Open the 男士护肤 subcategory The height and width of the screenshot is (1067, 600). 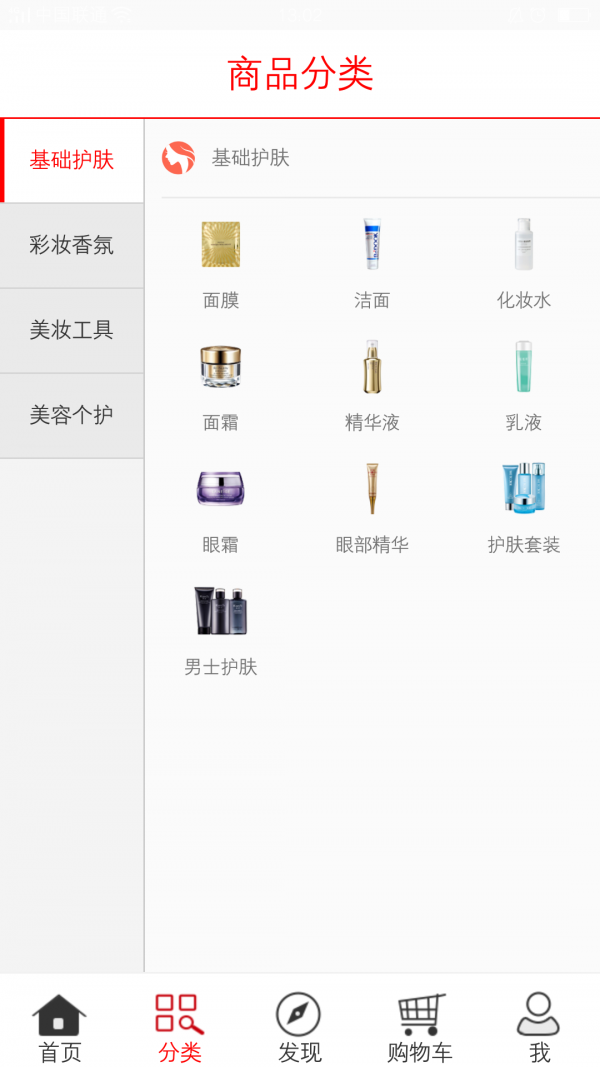221,630
